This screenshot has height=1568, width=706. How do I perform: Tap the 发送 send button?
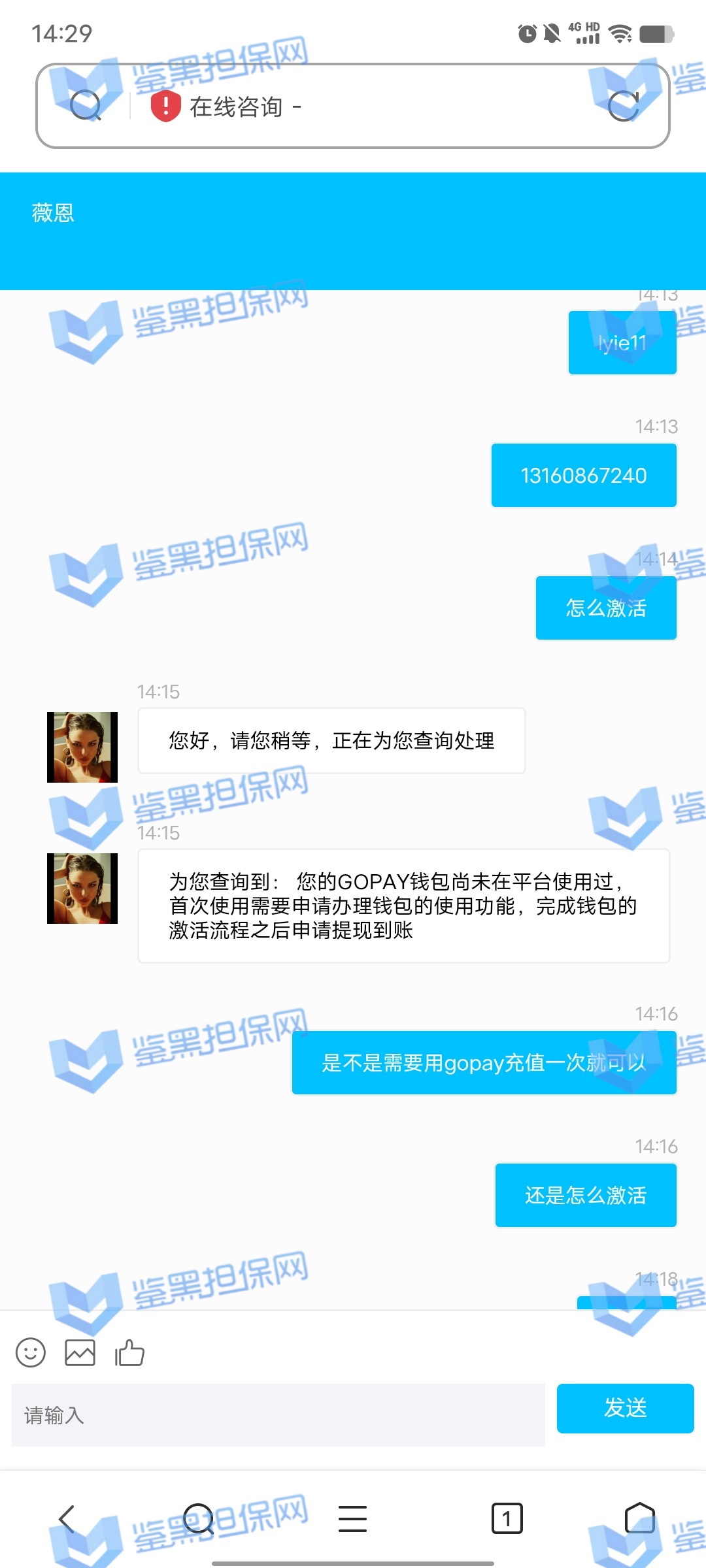[625, 1408]
